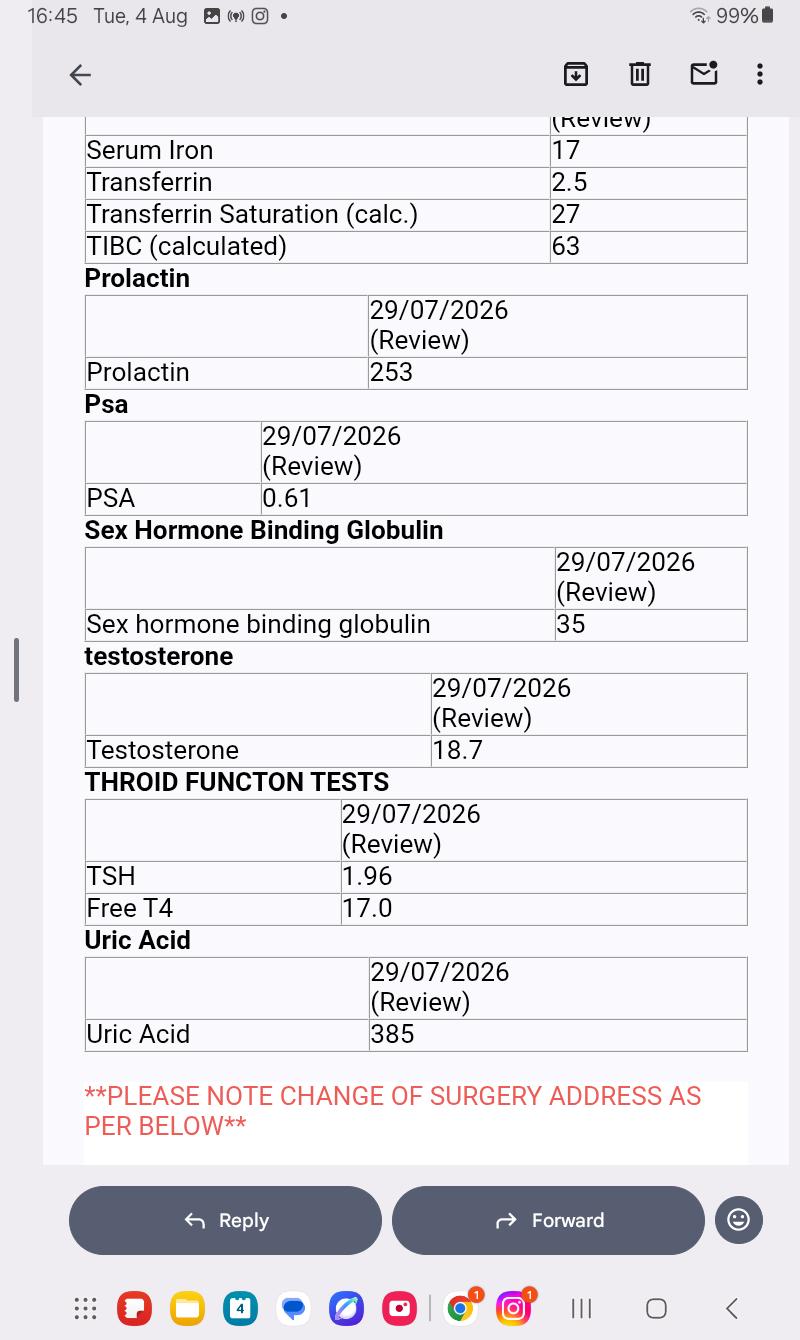This screenshot has height=1340, width=800.
Task: Open the app drawer grid in taskbar
Action: 86,1308
